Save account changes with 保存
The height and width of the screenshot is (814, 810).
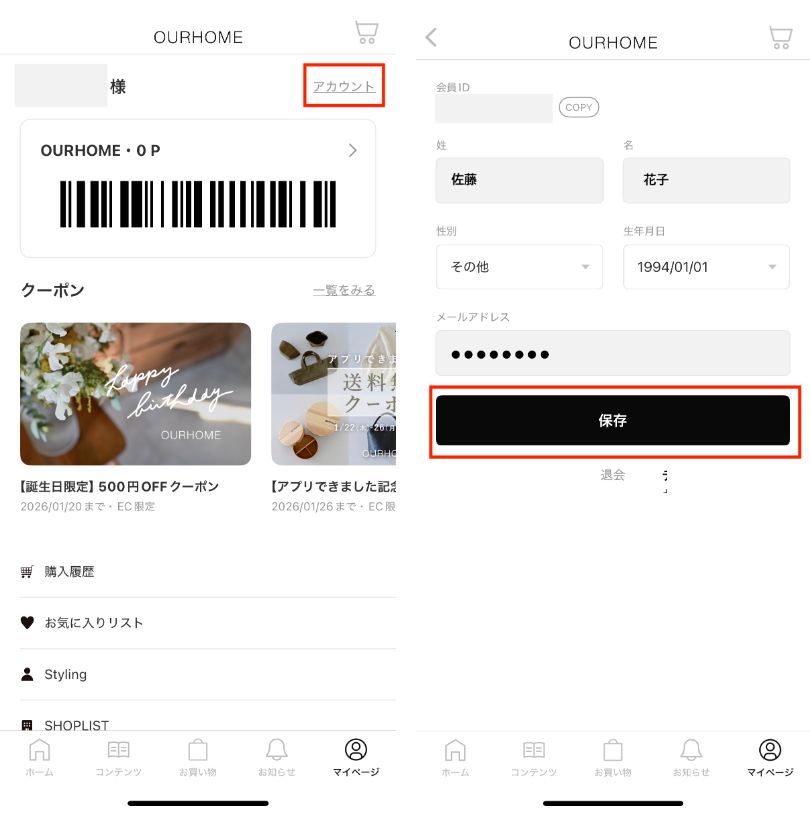coord(612,421)
